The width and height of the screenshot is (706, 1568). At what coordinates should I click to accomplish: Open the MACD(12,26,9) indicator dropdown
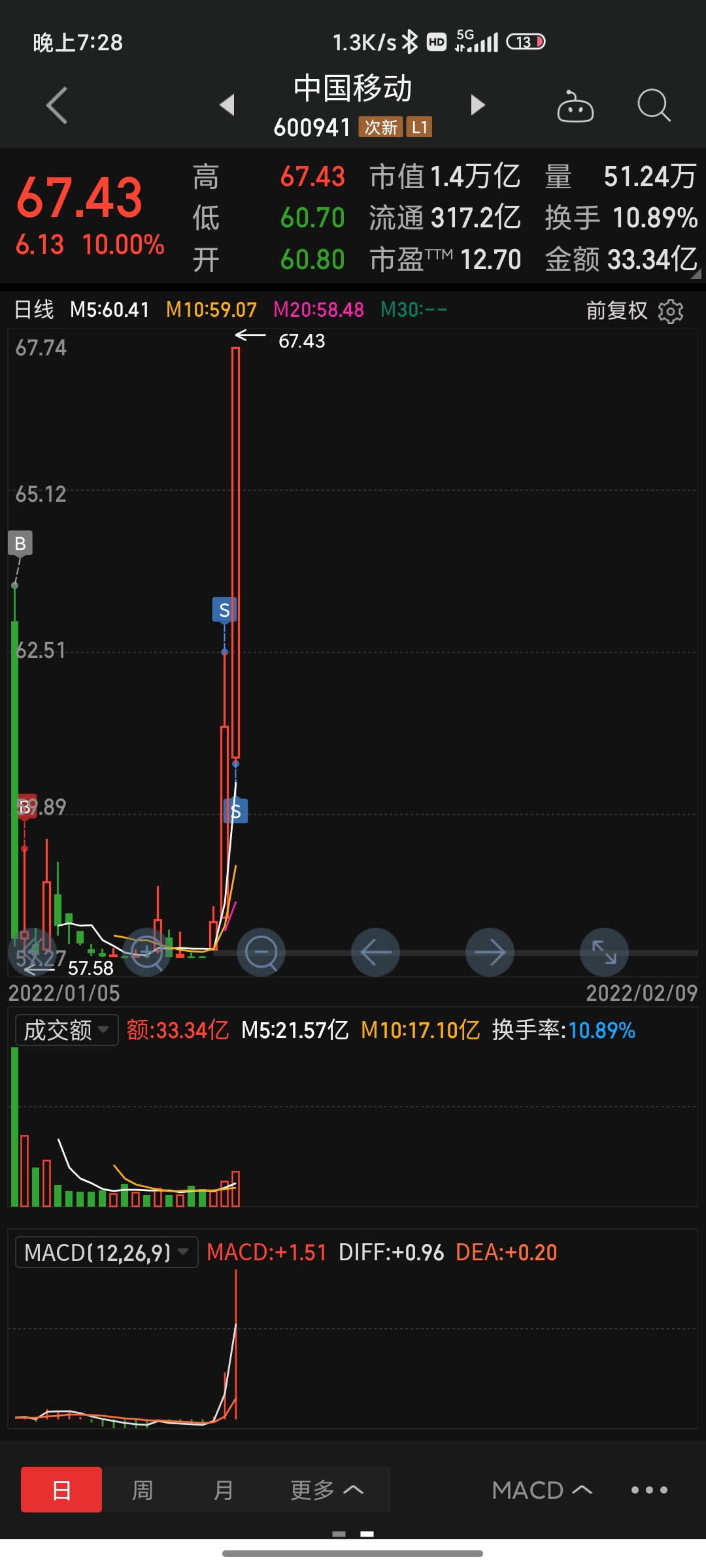tap(107, 1252)
